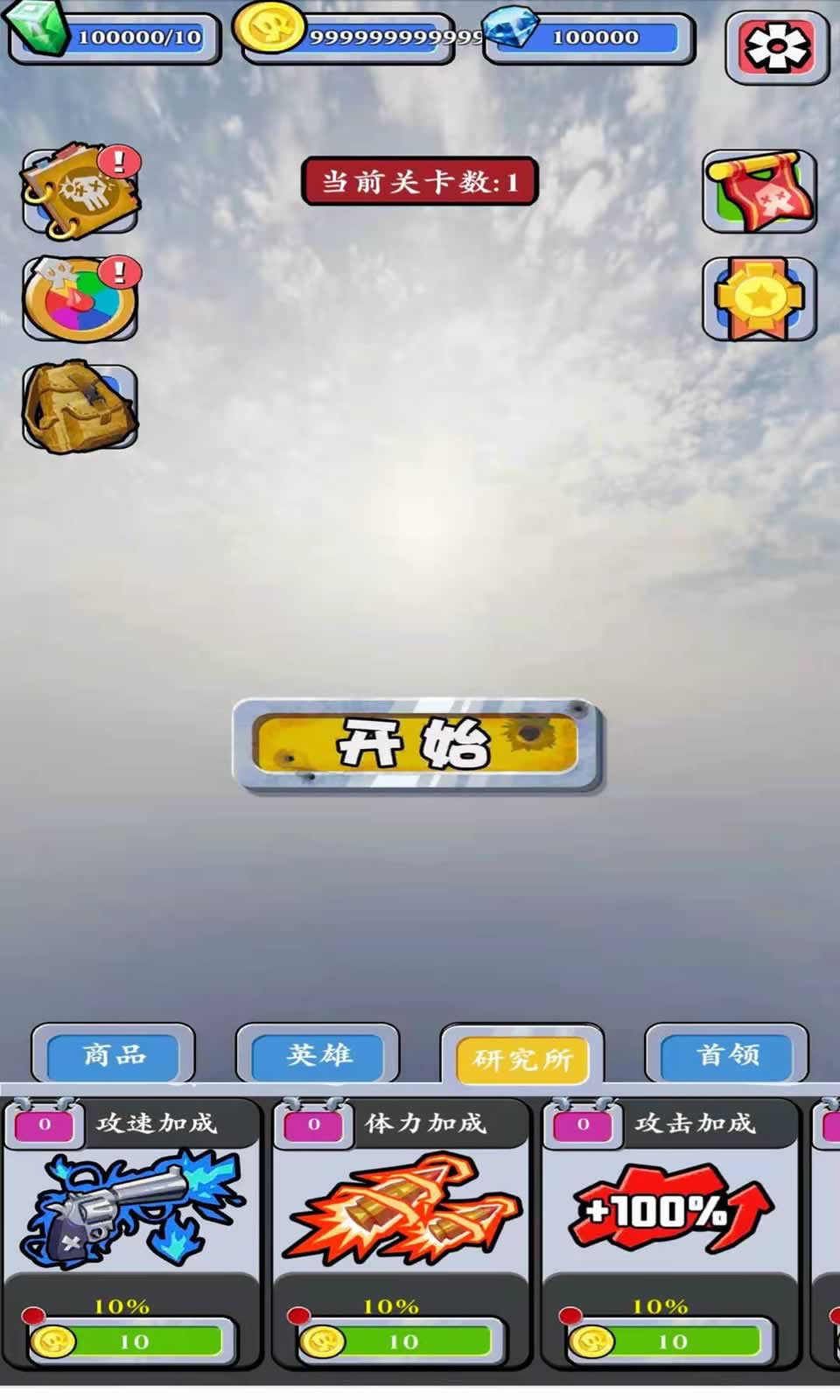Switch to the 商品 tab
The image size is (840, 1400).
click(x=113, y=1055)
